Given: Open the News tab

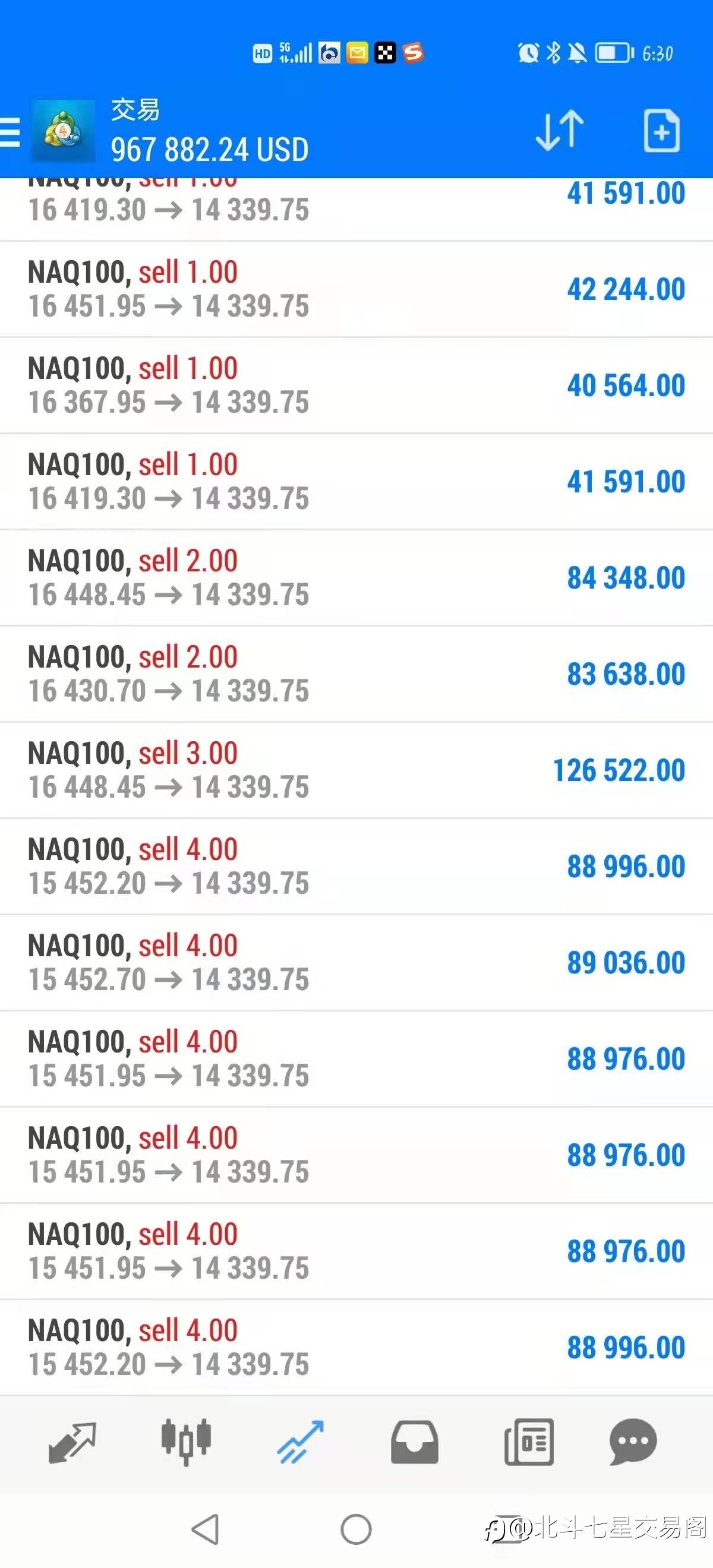Looking at the screenshot, I should tap(528, 1442).
